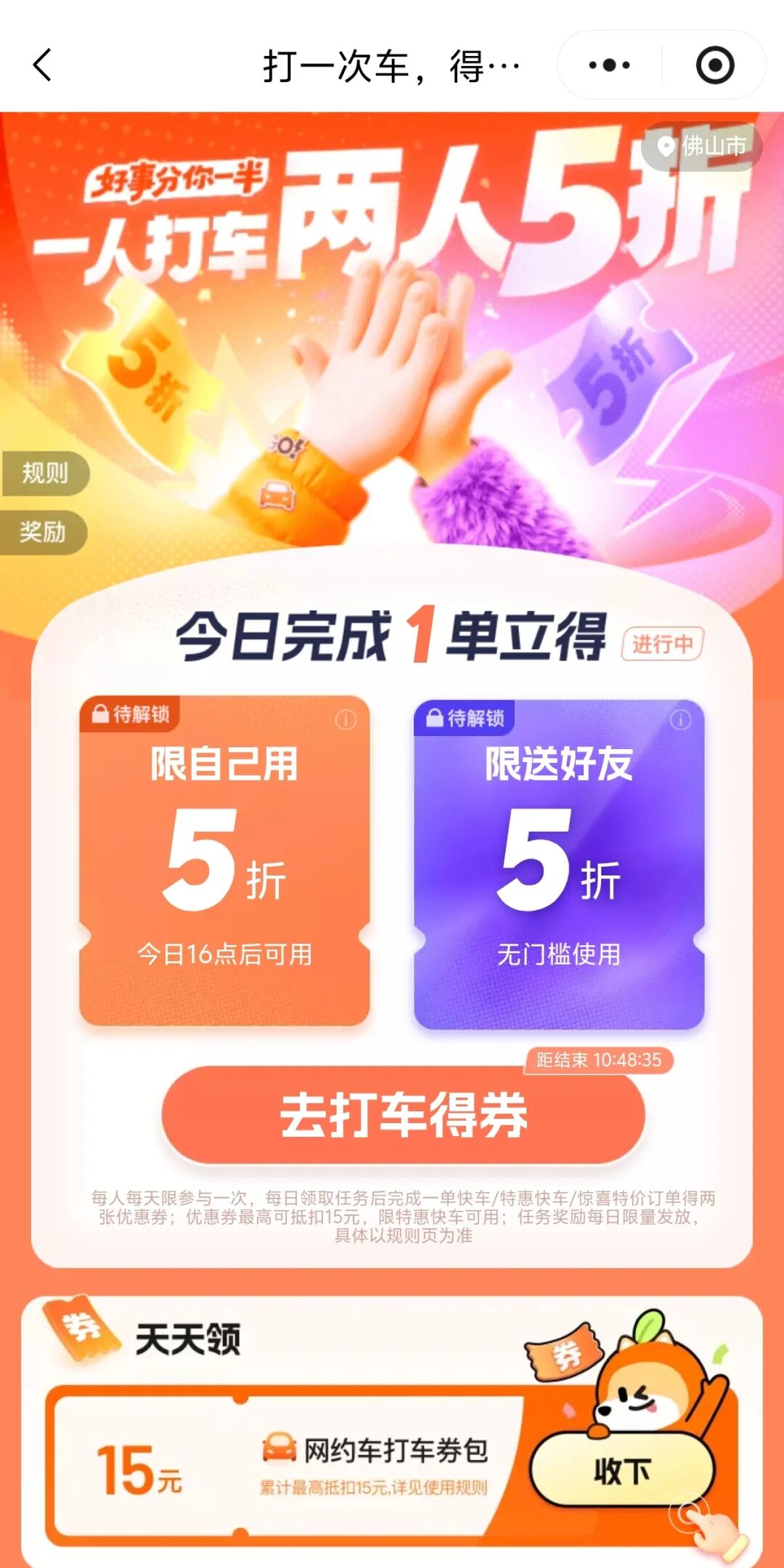Open the three-dot more menu

tap(609, 65)
